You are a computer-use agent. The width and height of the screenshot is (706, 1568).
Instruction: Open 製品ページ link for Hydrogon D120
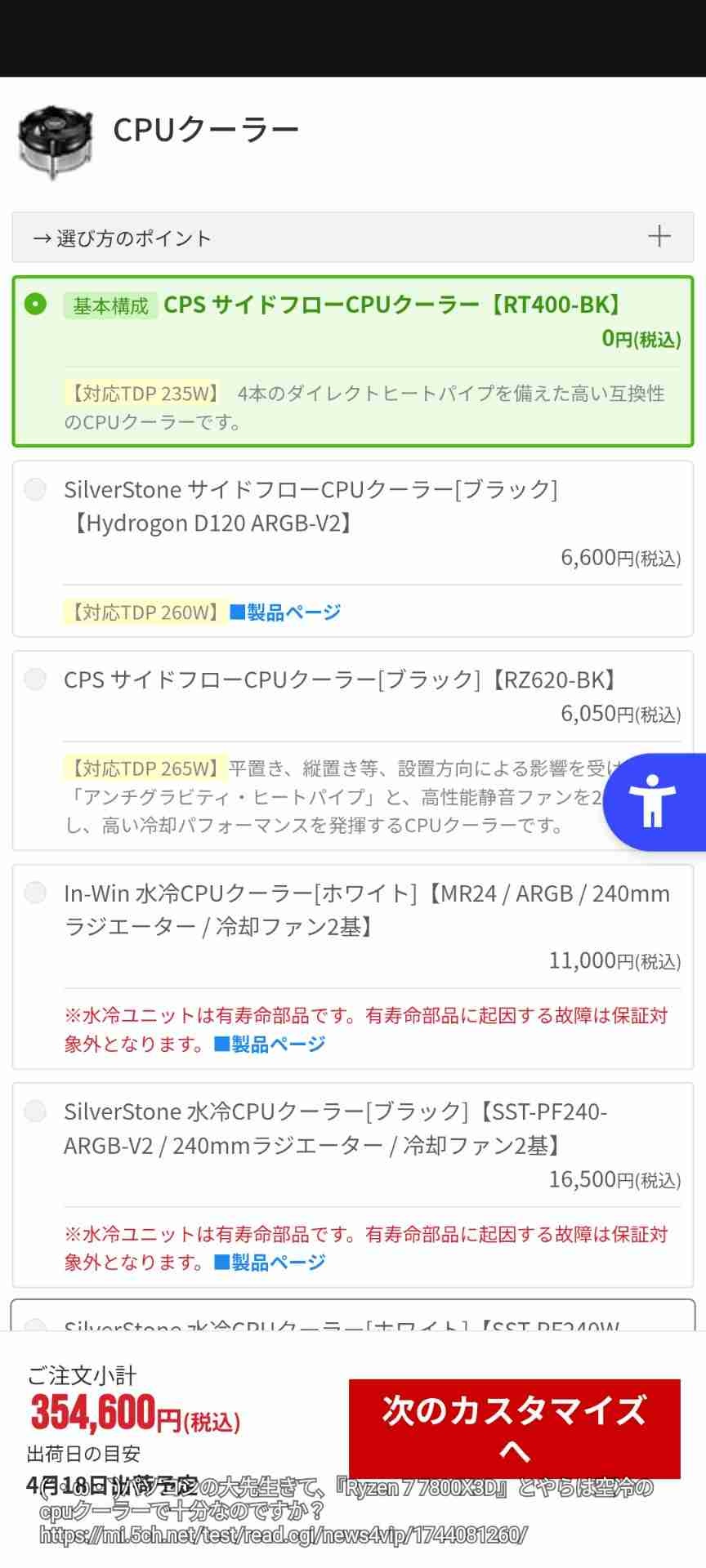tap(285, 612)
